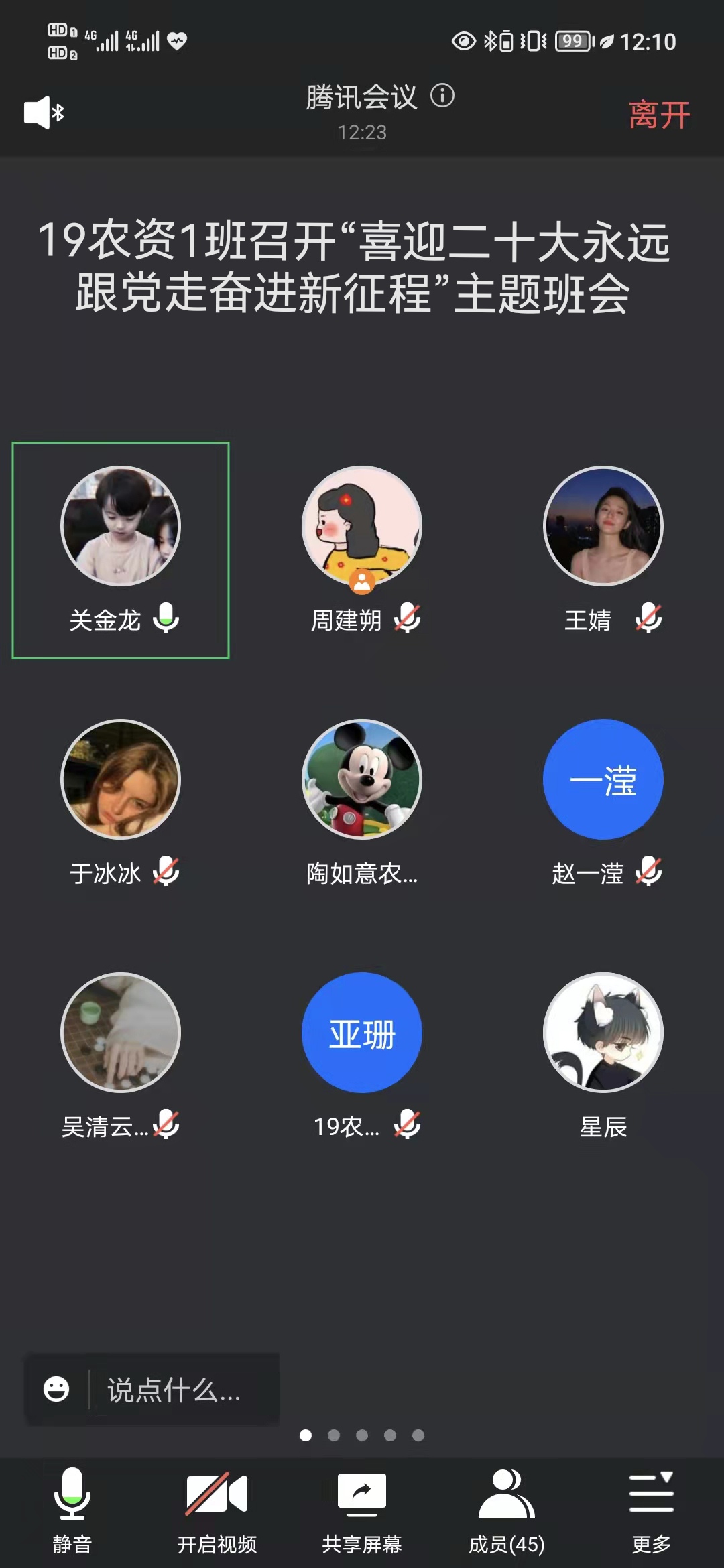Open meeting info icon next to 腾讯会议
Viewport: 724px width, 1568px height.
coord(442,96)
